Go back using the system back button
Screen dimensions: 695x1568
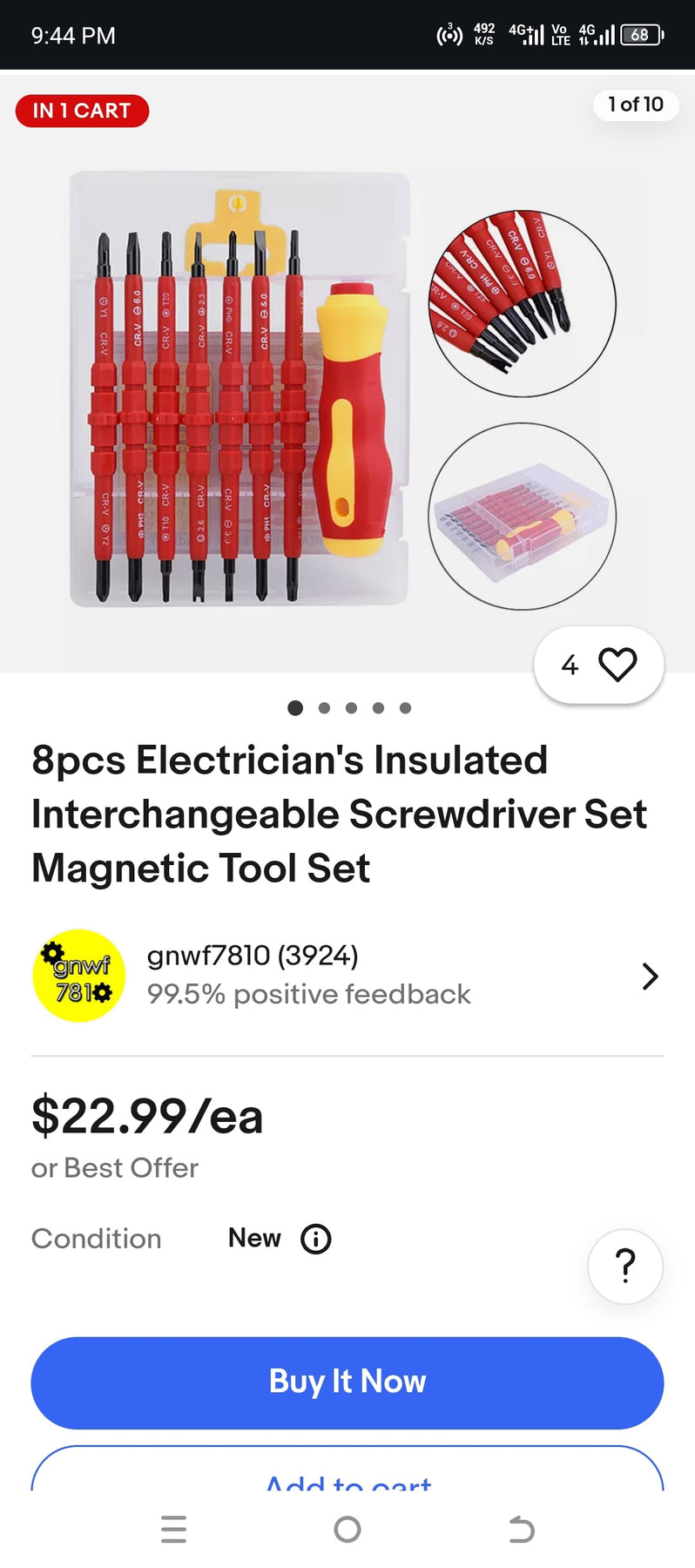[x=521, y=1529]
